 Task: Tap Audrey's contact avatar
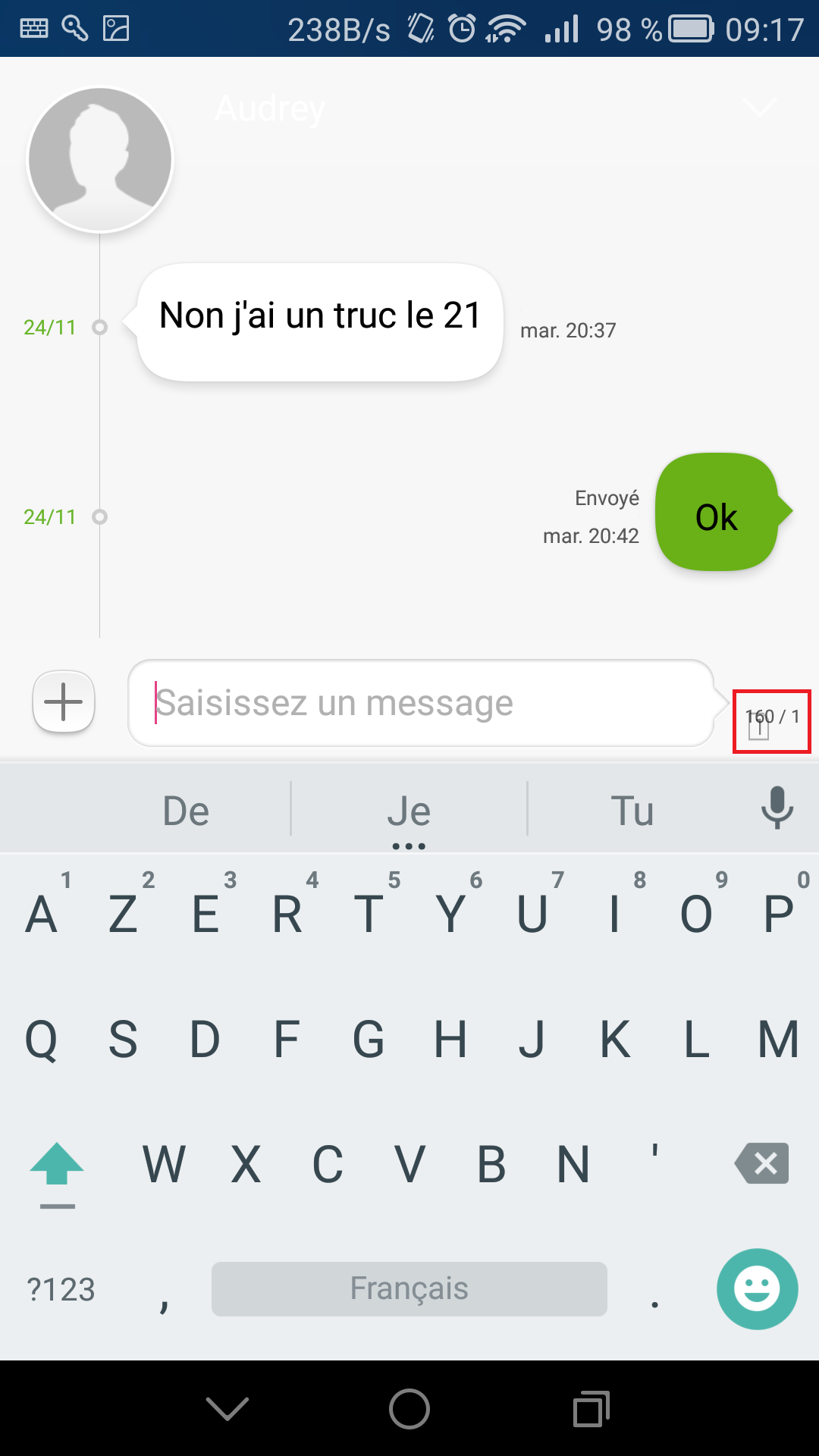(100, 159)
